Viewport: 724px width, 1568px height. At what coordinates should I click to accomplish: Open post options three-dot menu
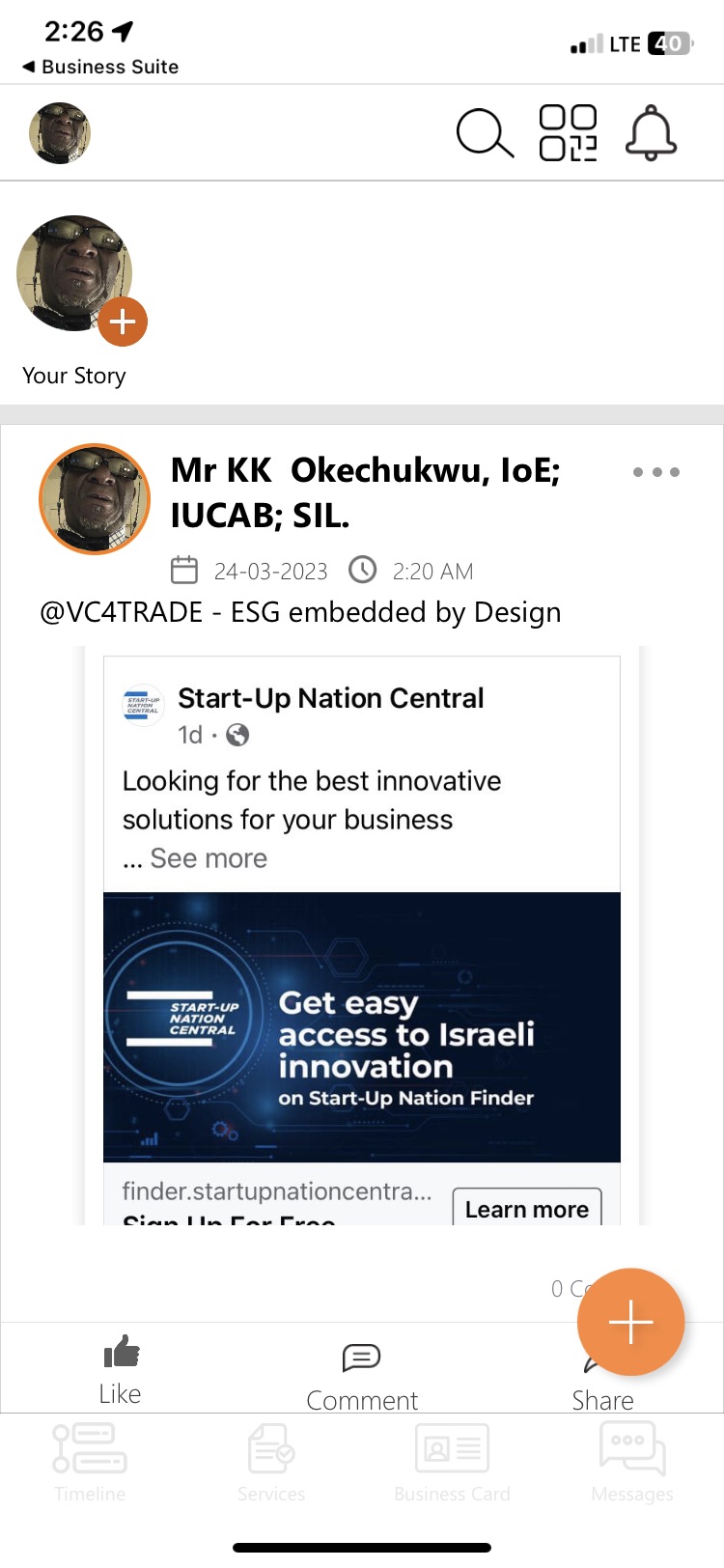click(656, 472)
